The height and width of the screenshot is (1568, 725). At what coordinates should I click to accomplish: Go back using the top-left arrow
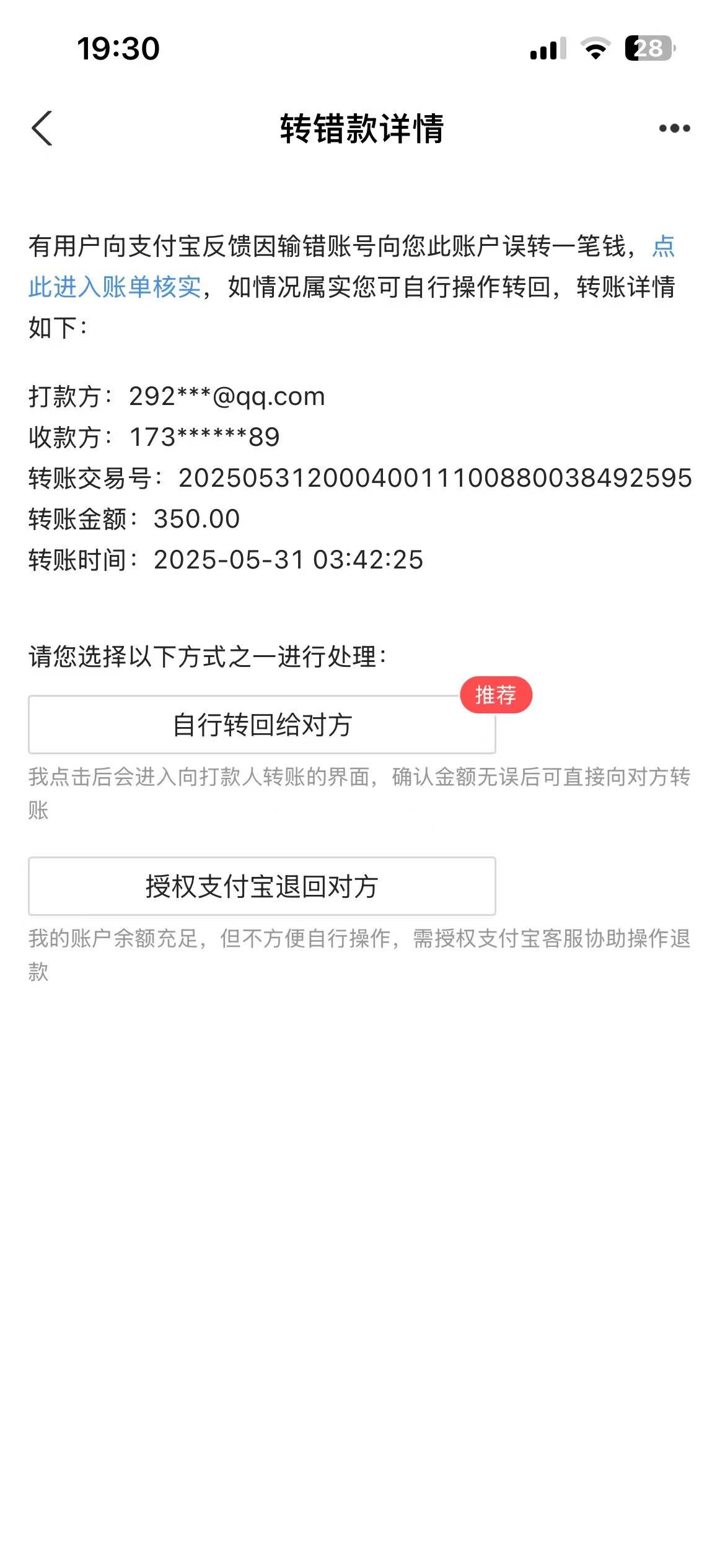tap(42, 128)
